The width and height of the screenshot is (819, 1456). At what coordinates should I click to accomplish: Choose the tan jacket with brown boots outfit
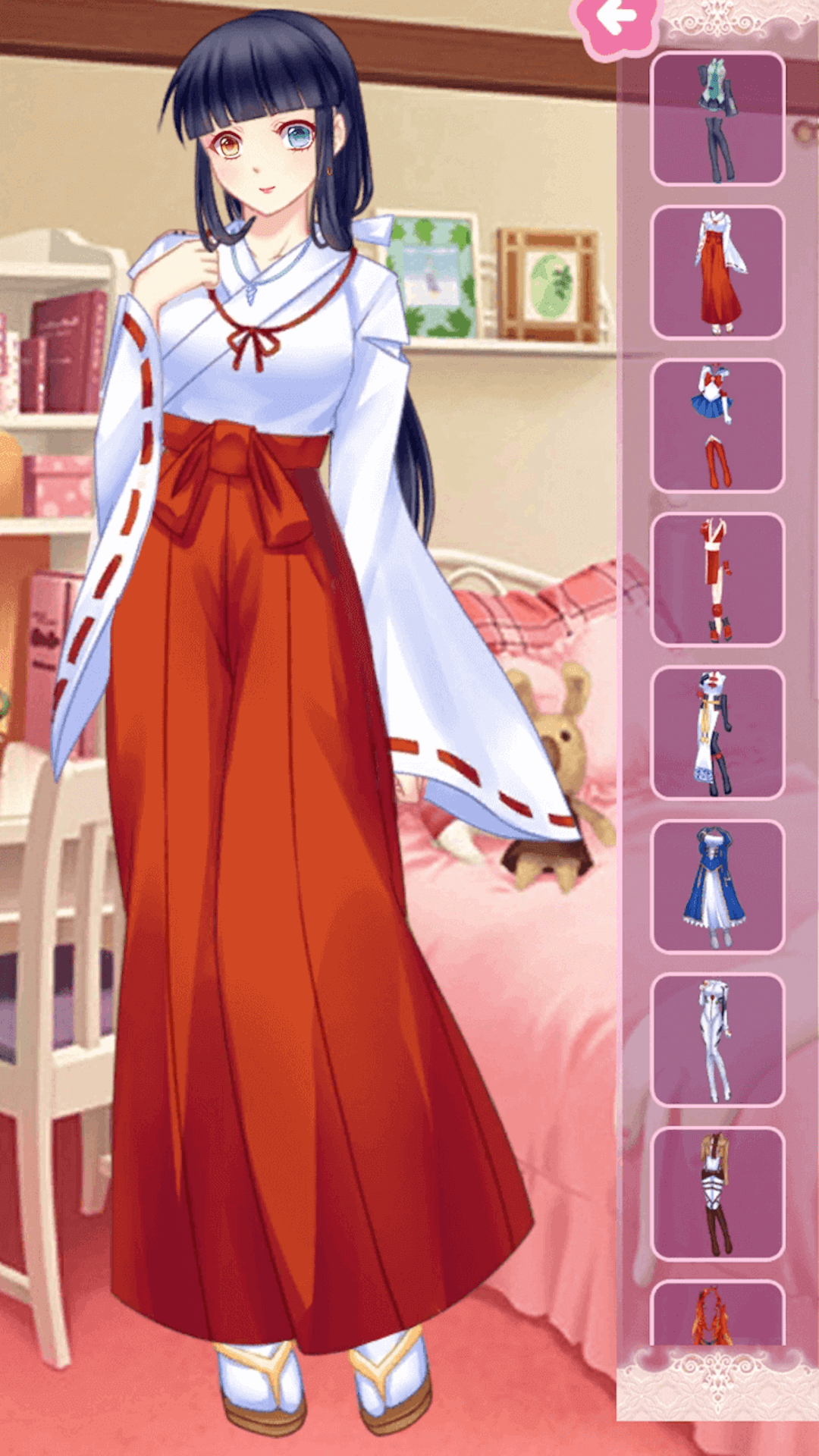coord(717,1194)
